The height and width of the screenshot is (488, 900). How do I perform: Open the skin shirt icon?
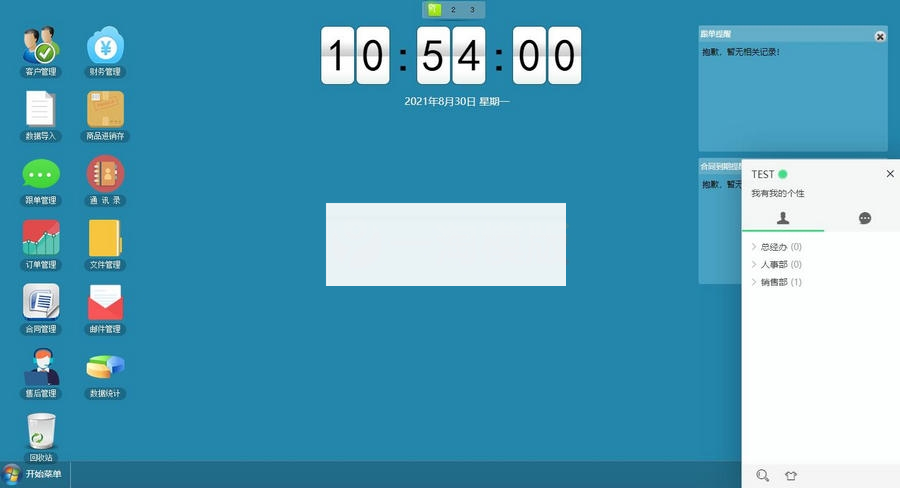click(x=791, y=476)
